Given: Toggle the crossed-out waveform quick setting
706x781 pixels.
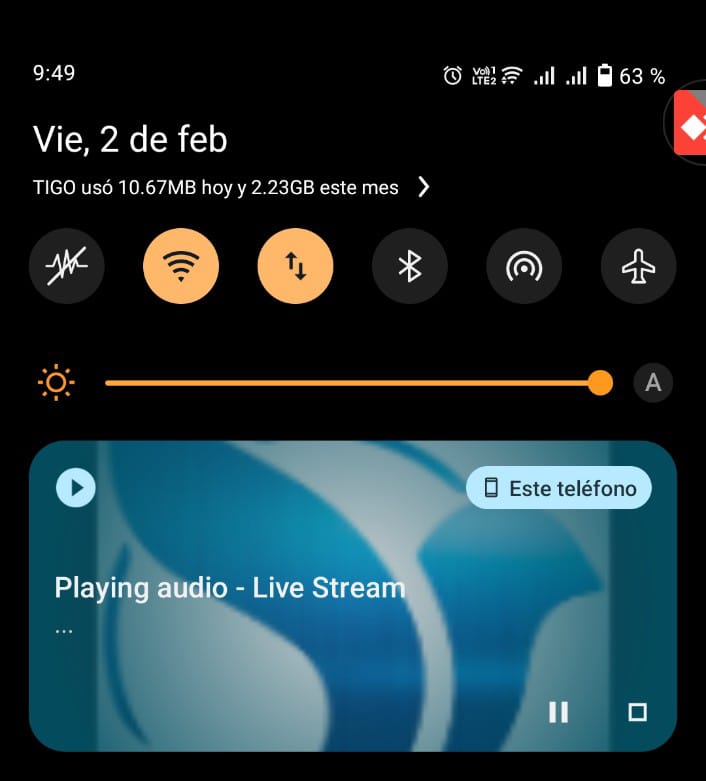Looking at the screenshot, I should point(67,266).
